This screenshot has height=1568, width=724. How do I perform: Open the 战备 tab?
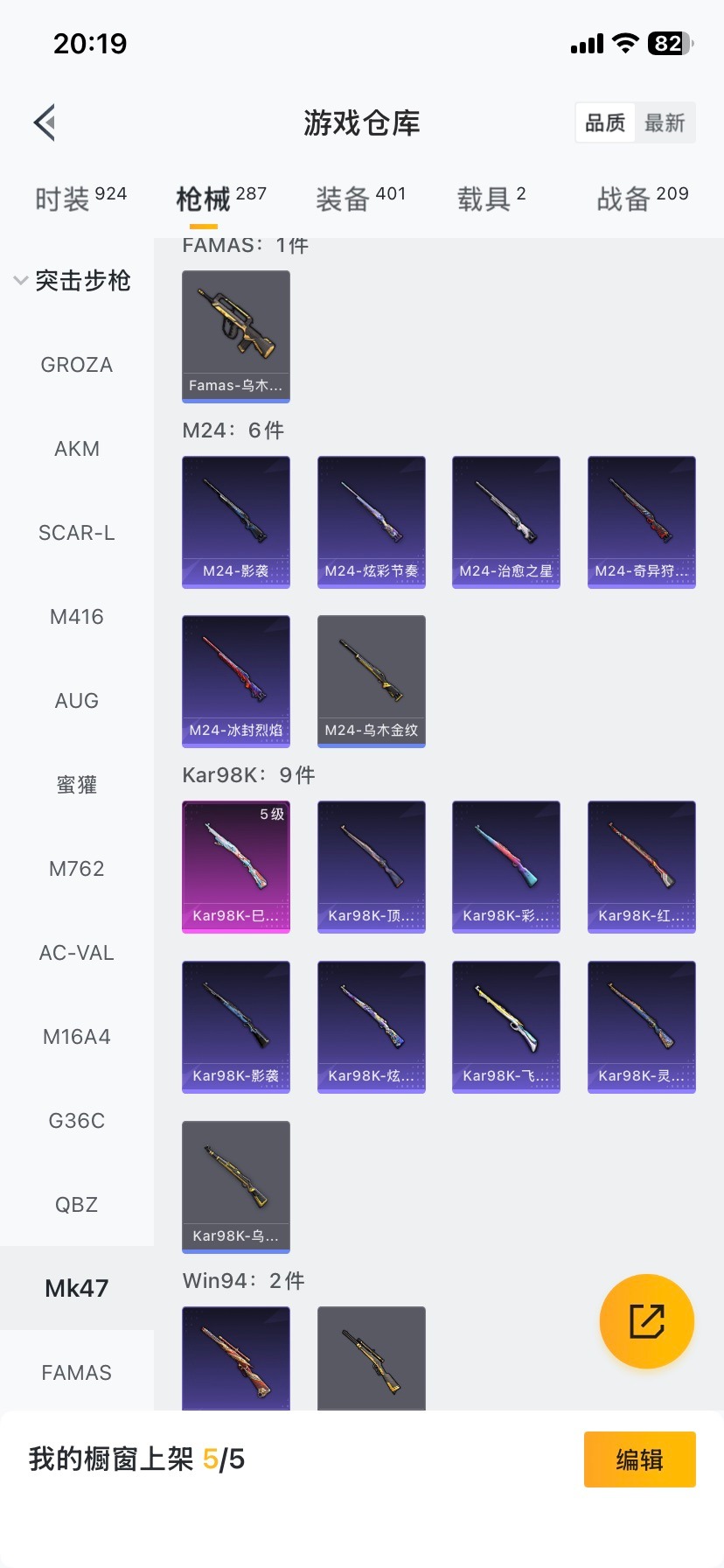coord(641,197)
